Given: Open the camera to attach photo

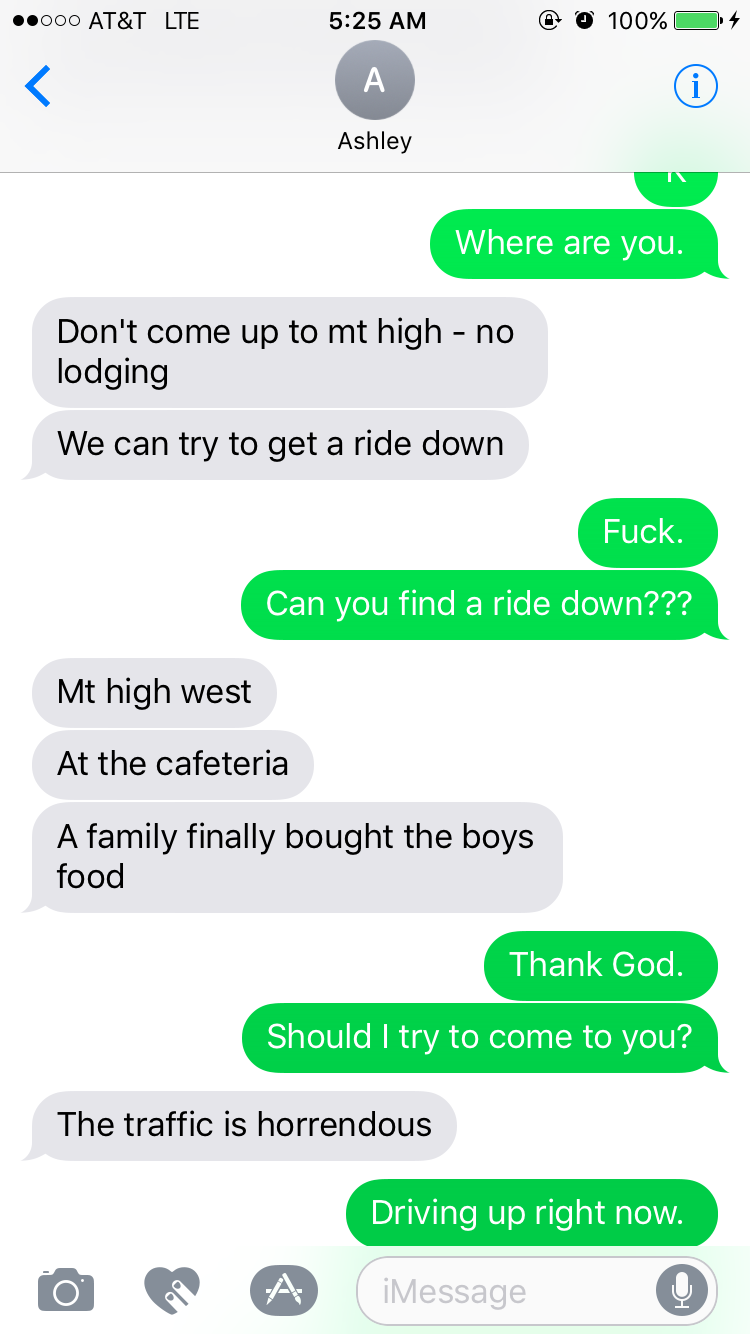Looking at the screenshot, I should point(66,1290).
